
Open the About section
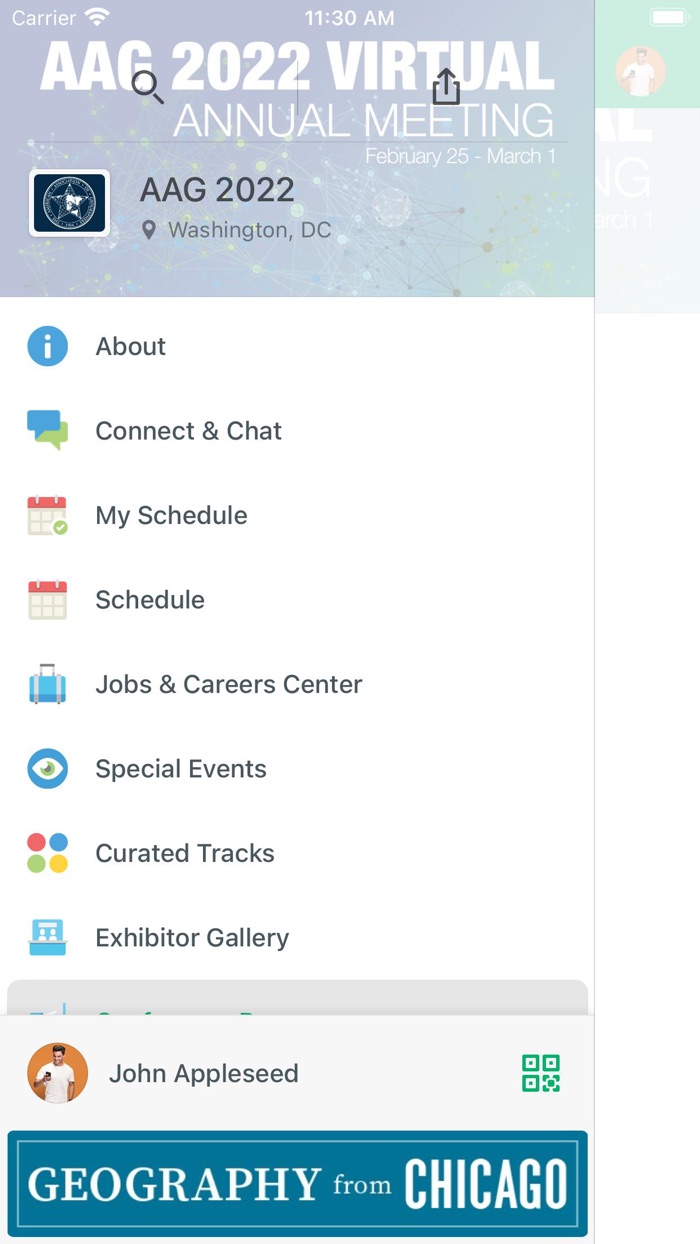tap(297, 347)
